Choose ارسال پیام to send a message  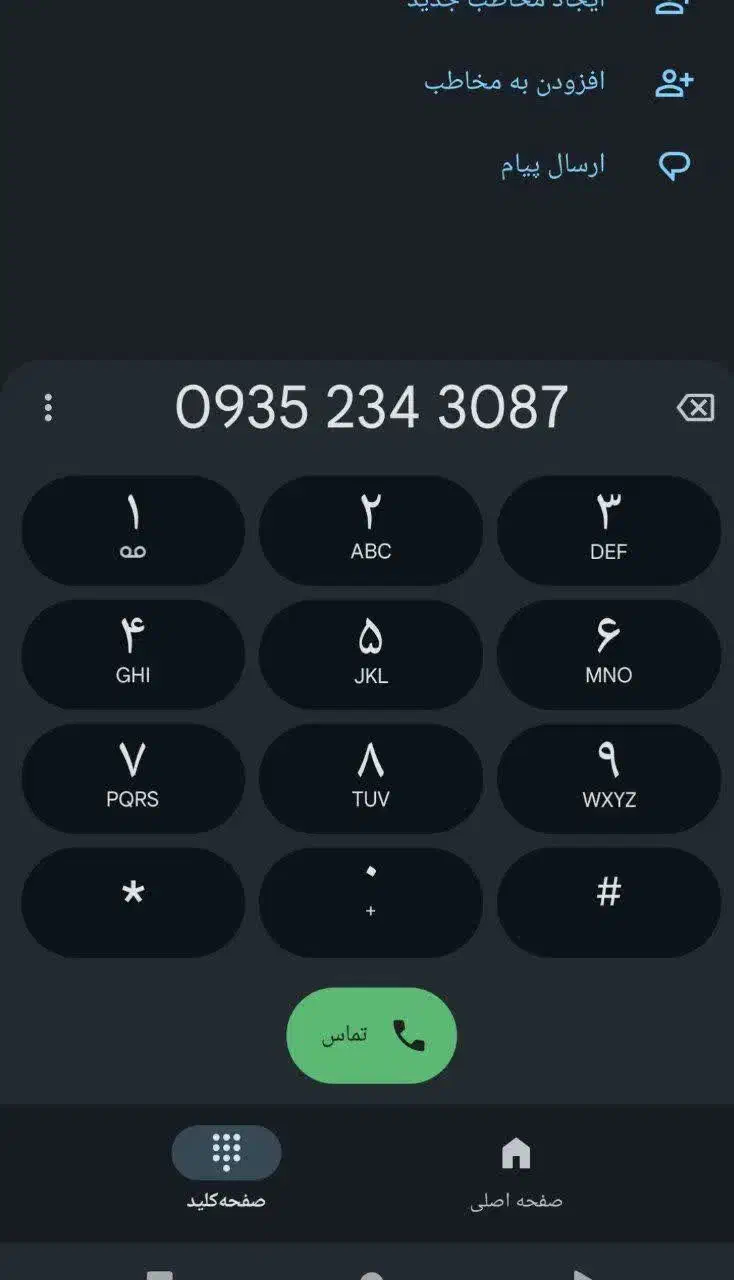pos(595,166)
